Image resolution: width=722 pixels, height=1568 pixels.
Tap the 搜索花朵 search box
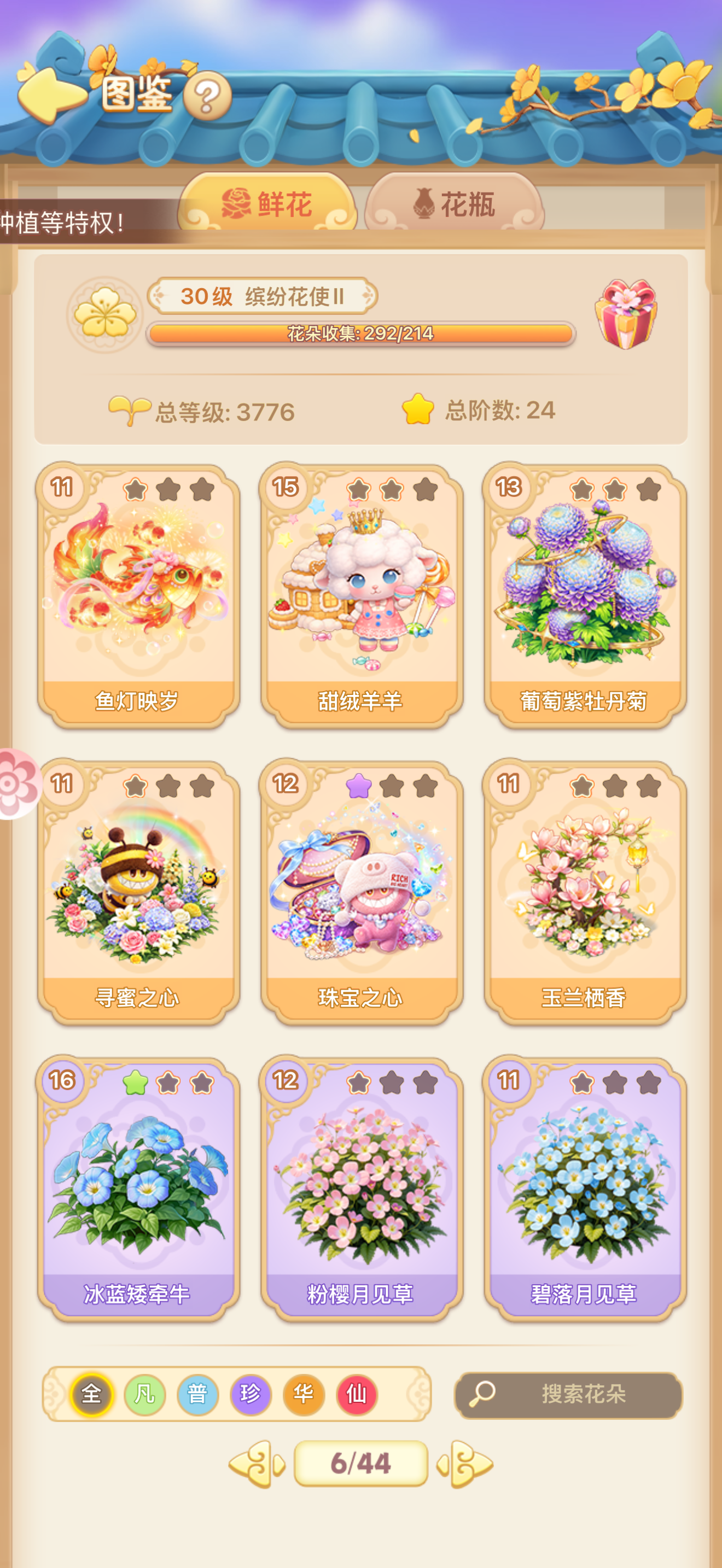point(568,1395)
